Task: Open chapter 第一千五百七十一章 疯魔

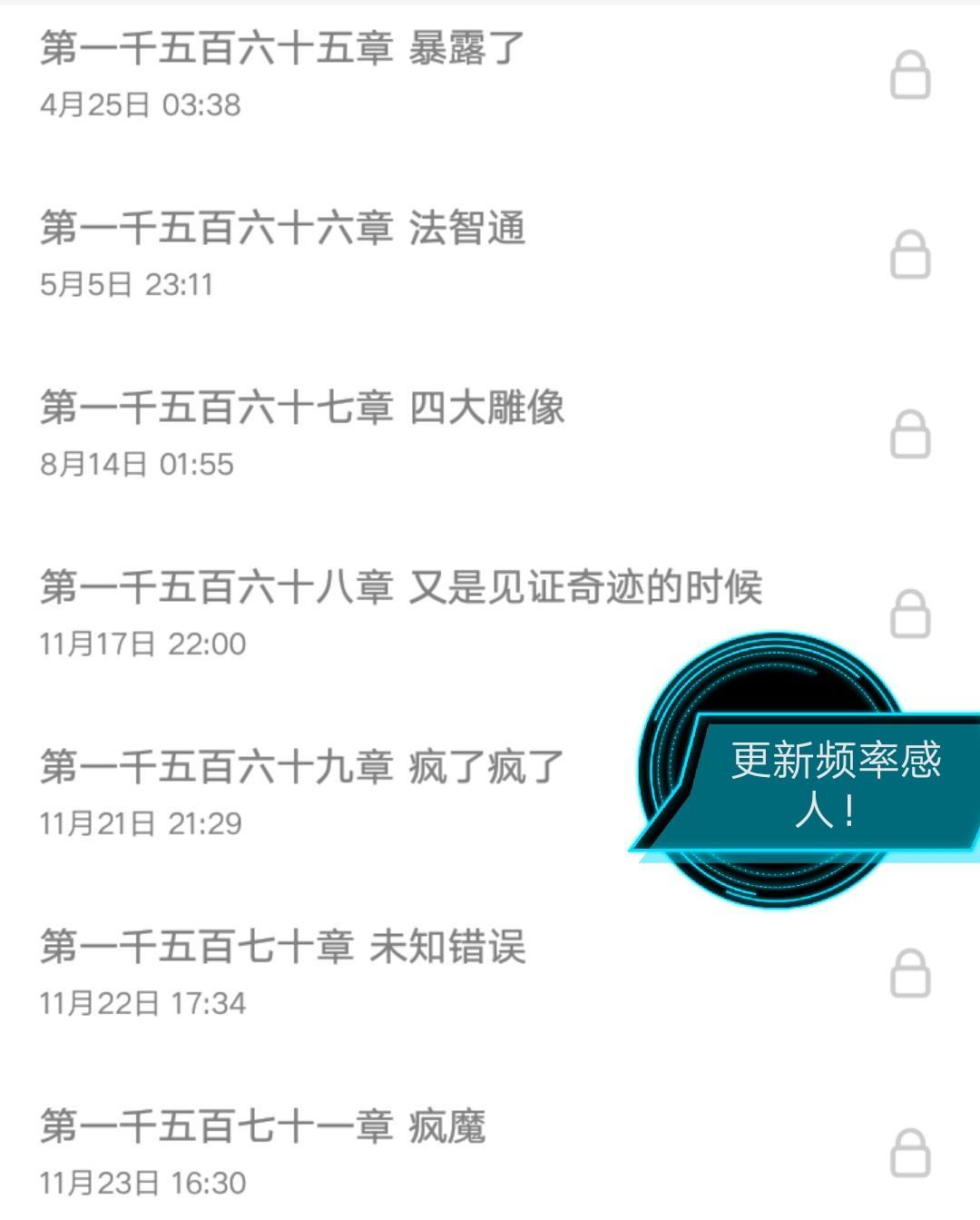Action: coord(263,1127)
